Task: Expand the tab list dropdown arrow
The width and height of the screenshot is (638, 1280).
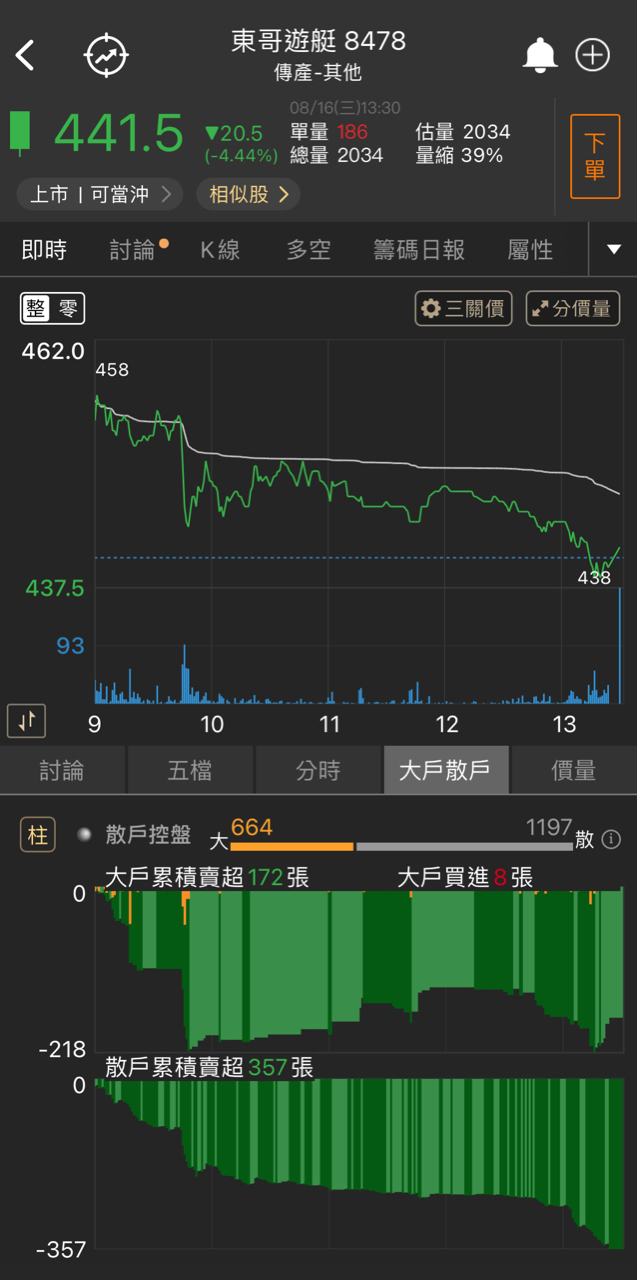Action: [614, 250]
